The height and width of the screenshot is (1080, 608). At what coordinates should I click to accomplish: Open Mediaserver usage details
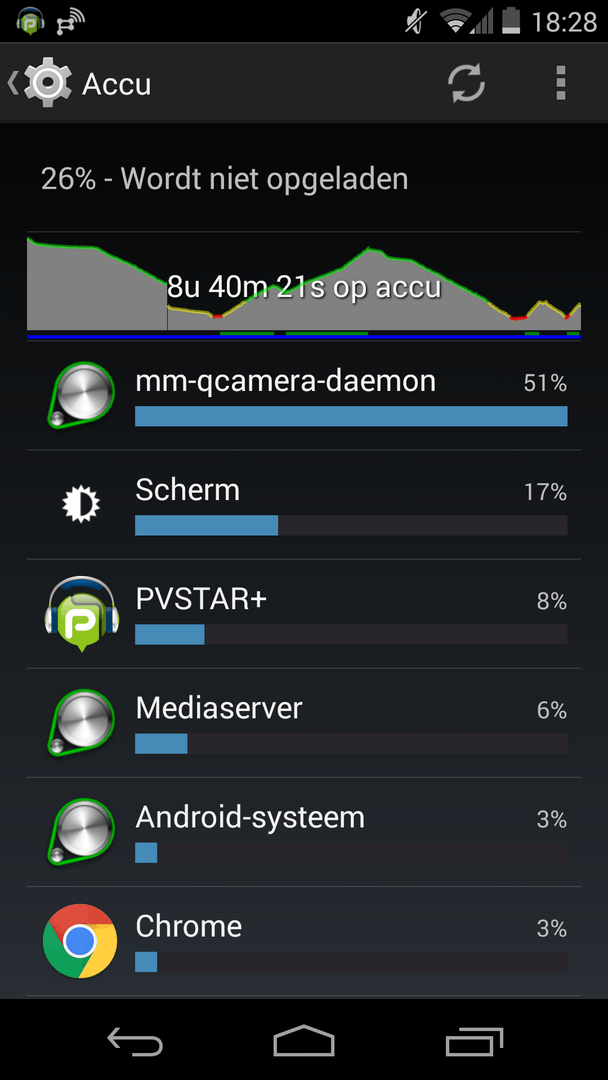[303, 723]
